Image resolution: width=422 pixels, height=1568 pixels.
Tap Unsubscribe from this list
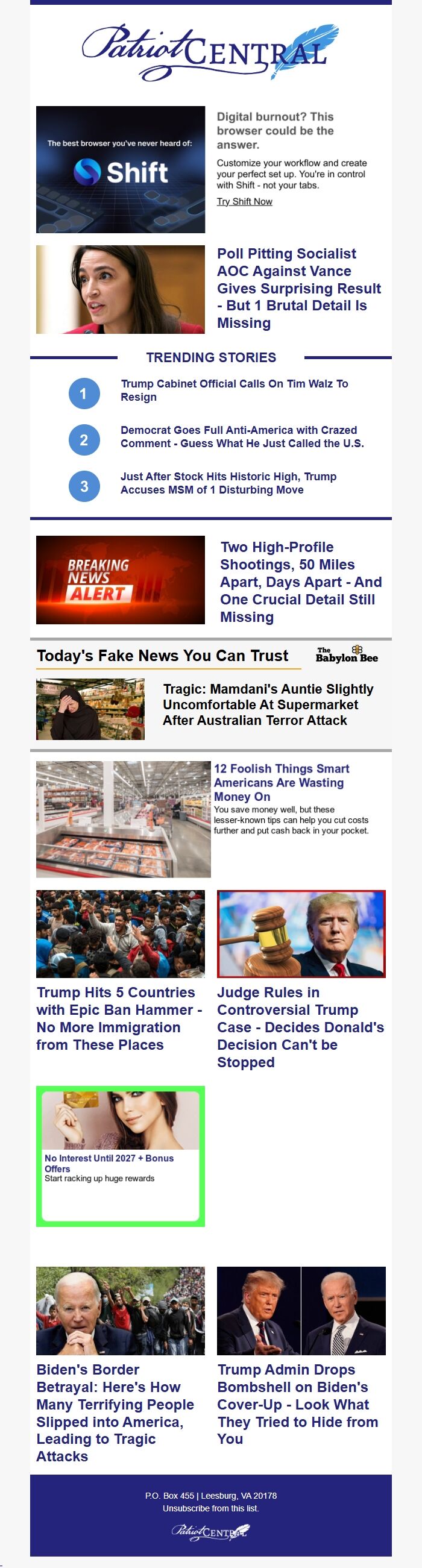[x=210, y=1508]
